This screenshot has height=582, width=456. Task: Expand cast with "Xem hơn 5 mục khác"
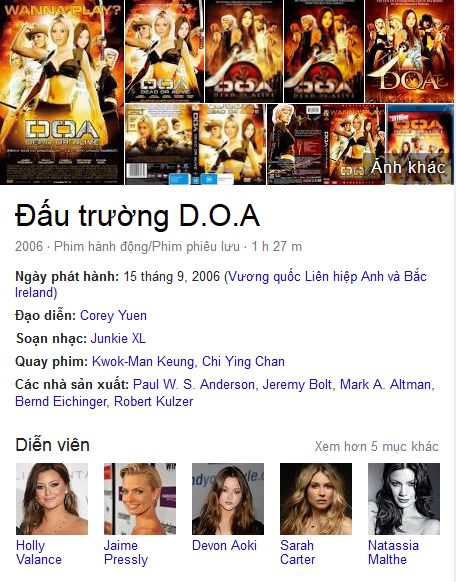(377, 446)
